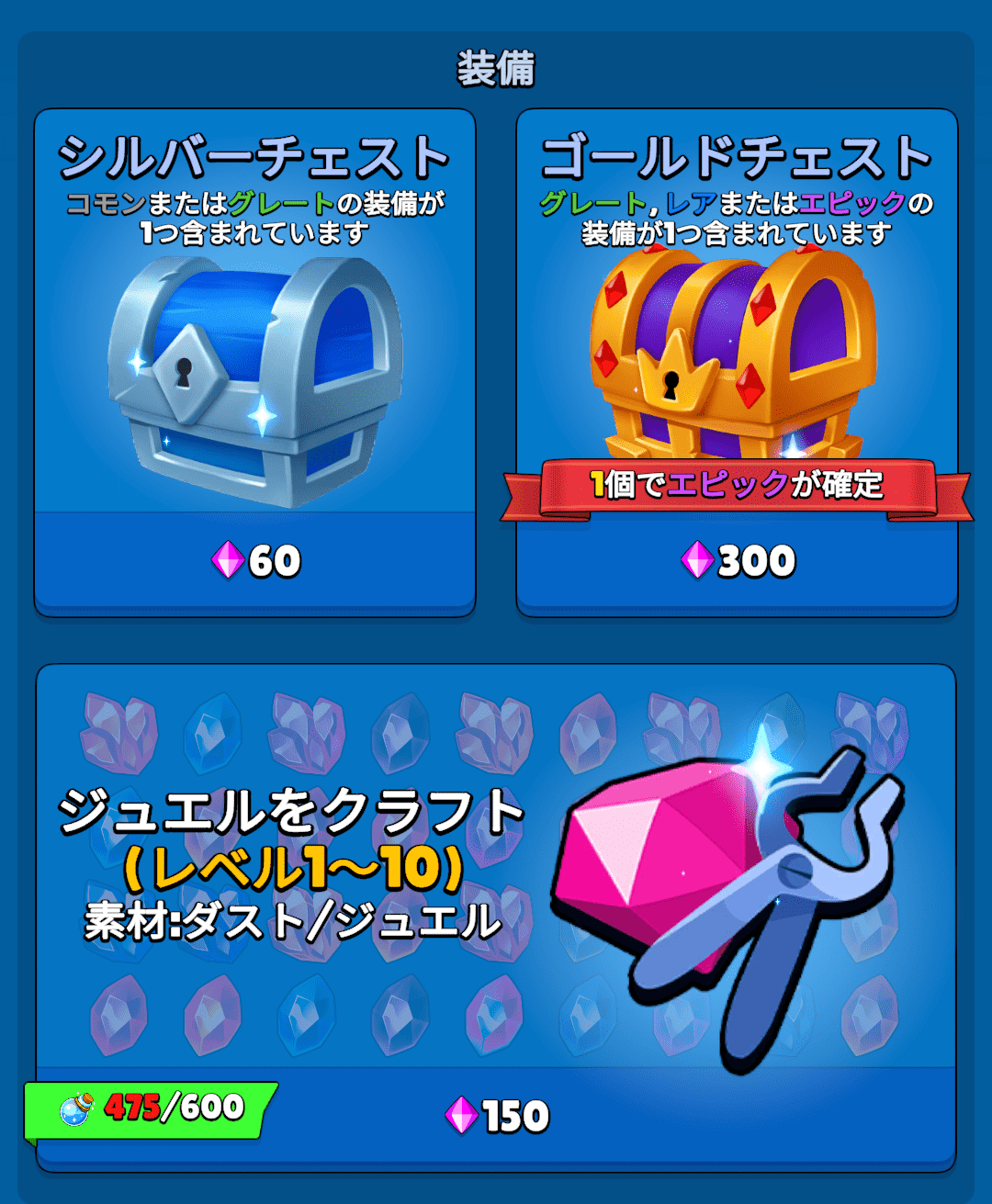The width and height of the screenshot is (992, 1204).
Task: Open the シルバーチェスト card
Action: click(254, 363)
